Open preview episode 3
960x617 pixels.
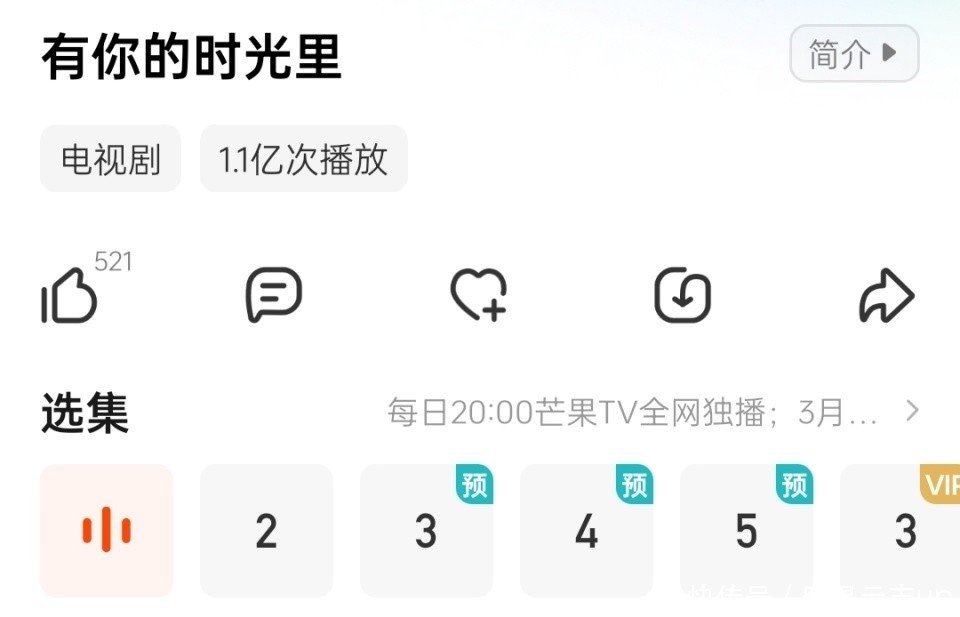tap(426, 530)
